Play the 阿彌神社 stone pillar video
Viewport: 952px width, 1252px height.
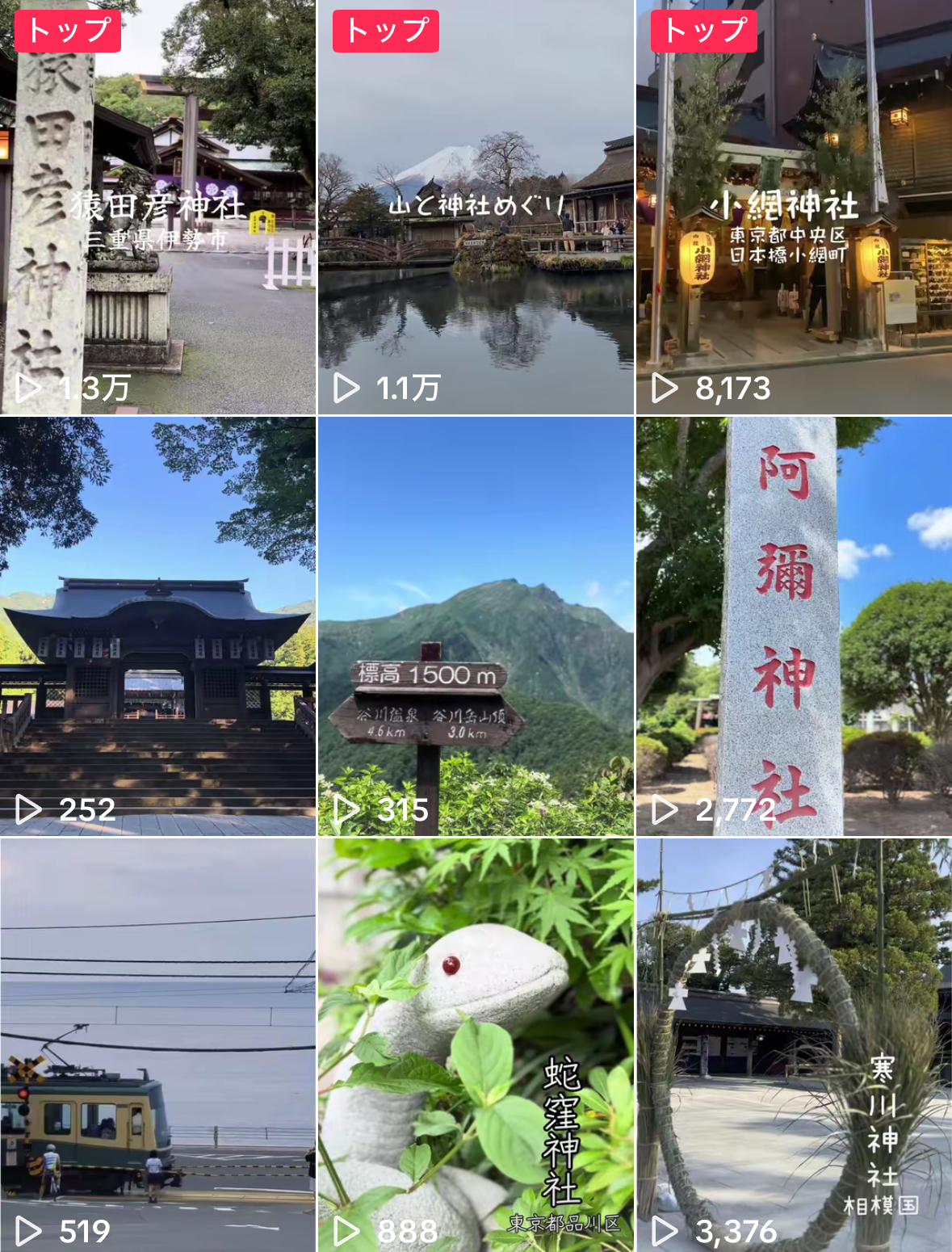pyautogui.click(x=794, y=626)
